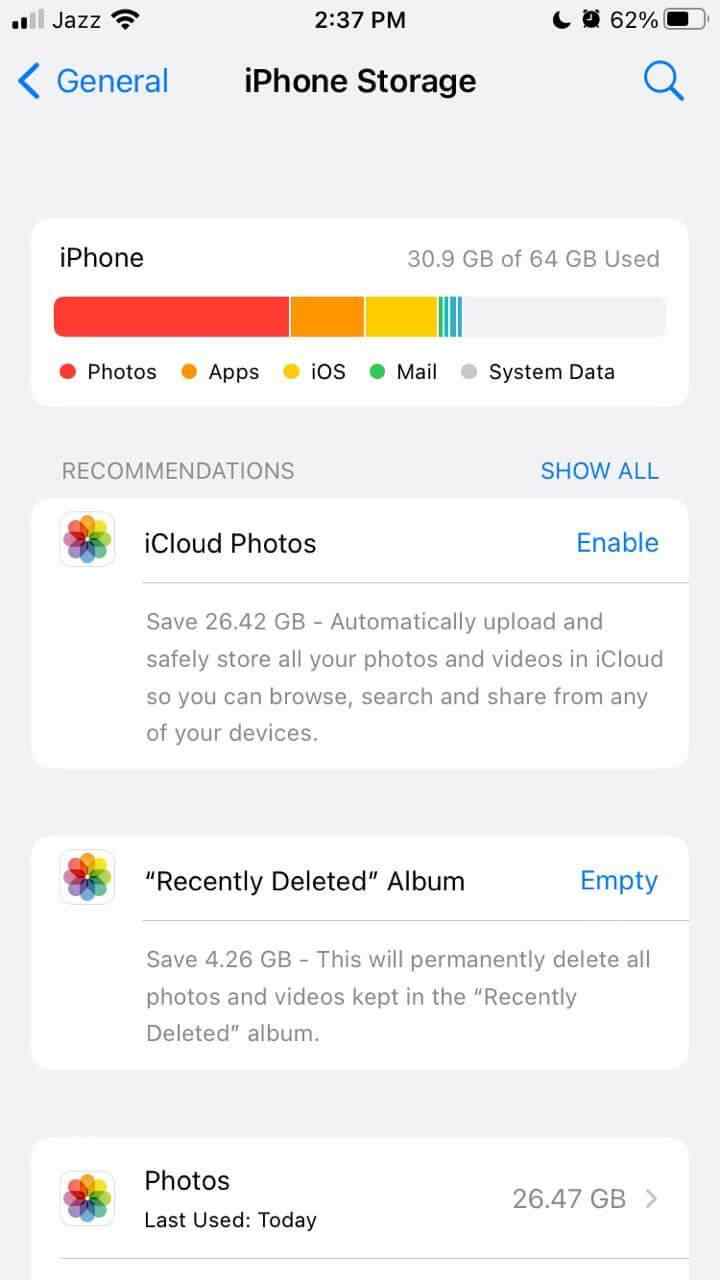Tap the iCloud Photos app icon
The width and height of the screenshot is (720, 1280).
87,539
